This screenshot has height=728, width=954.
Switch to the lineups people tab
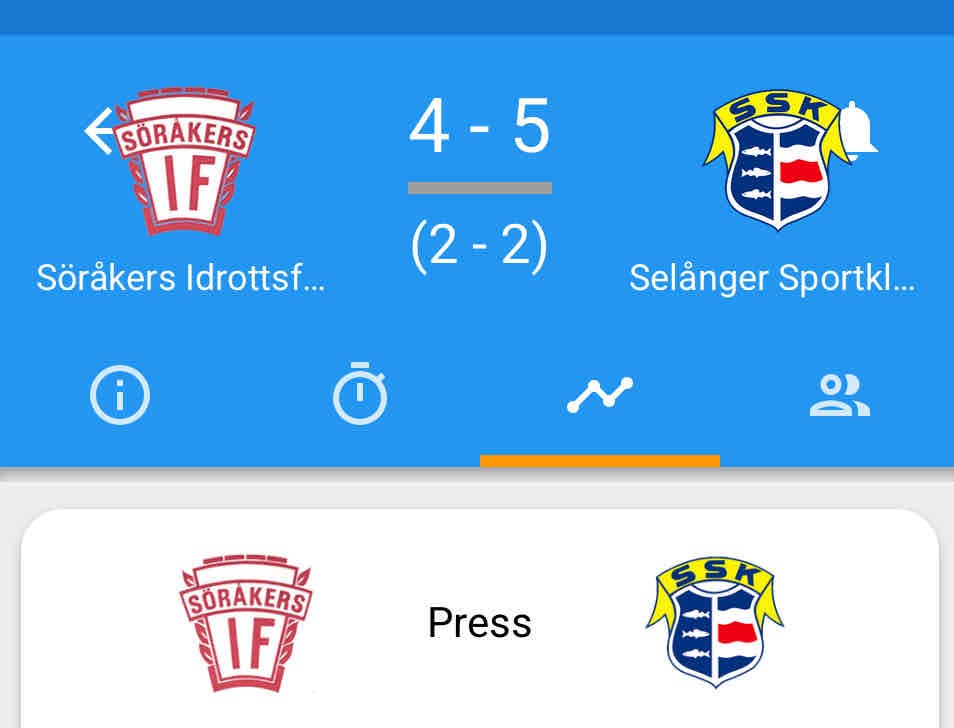tap(839, 396)
